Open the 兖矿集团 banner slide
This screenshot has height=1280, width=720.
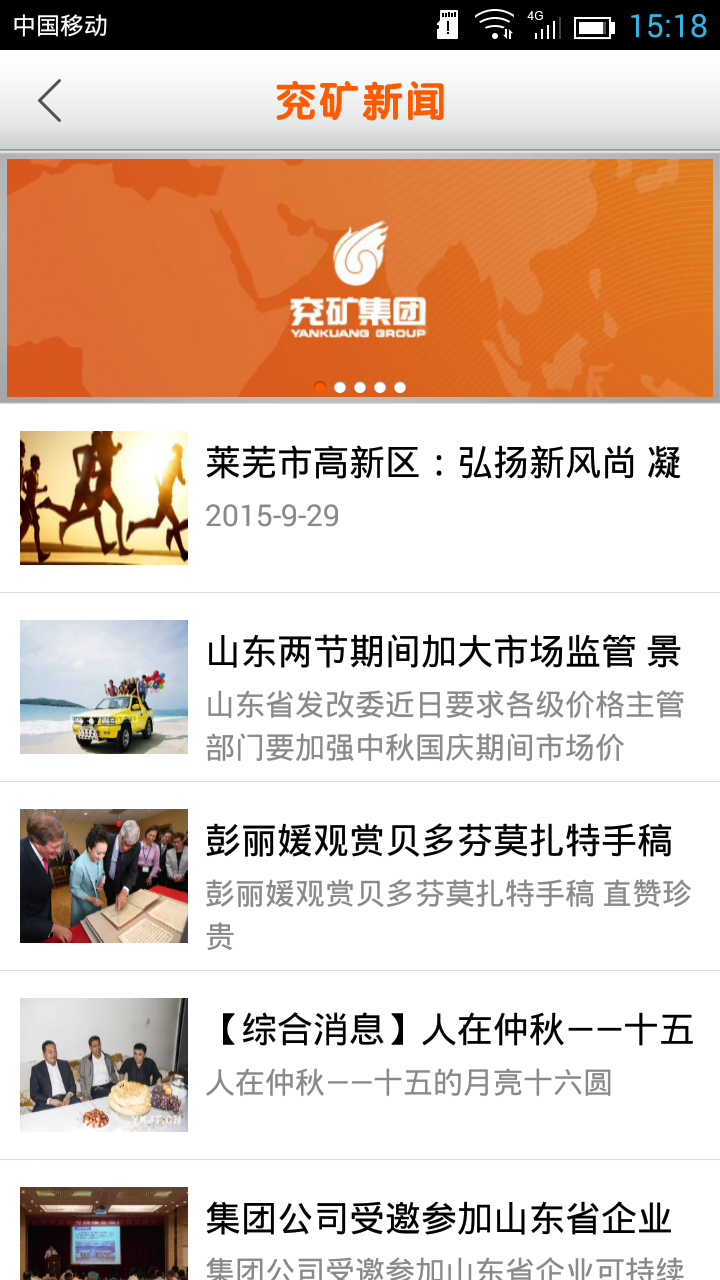pyautogui.click(x=360, y=278)
